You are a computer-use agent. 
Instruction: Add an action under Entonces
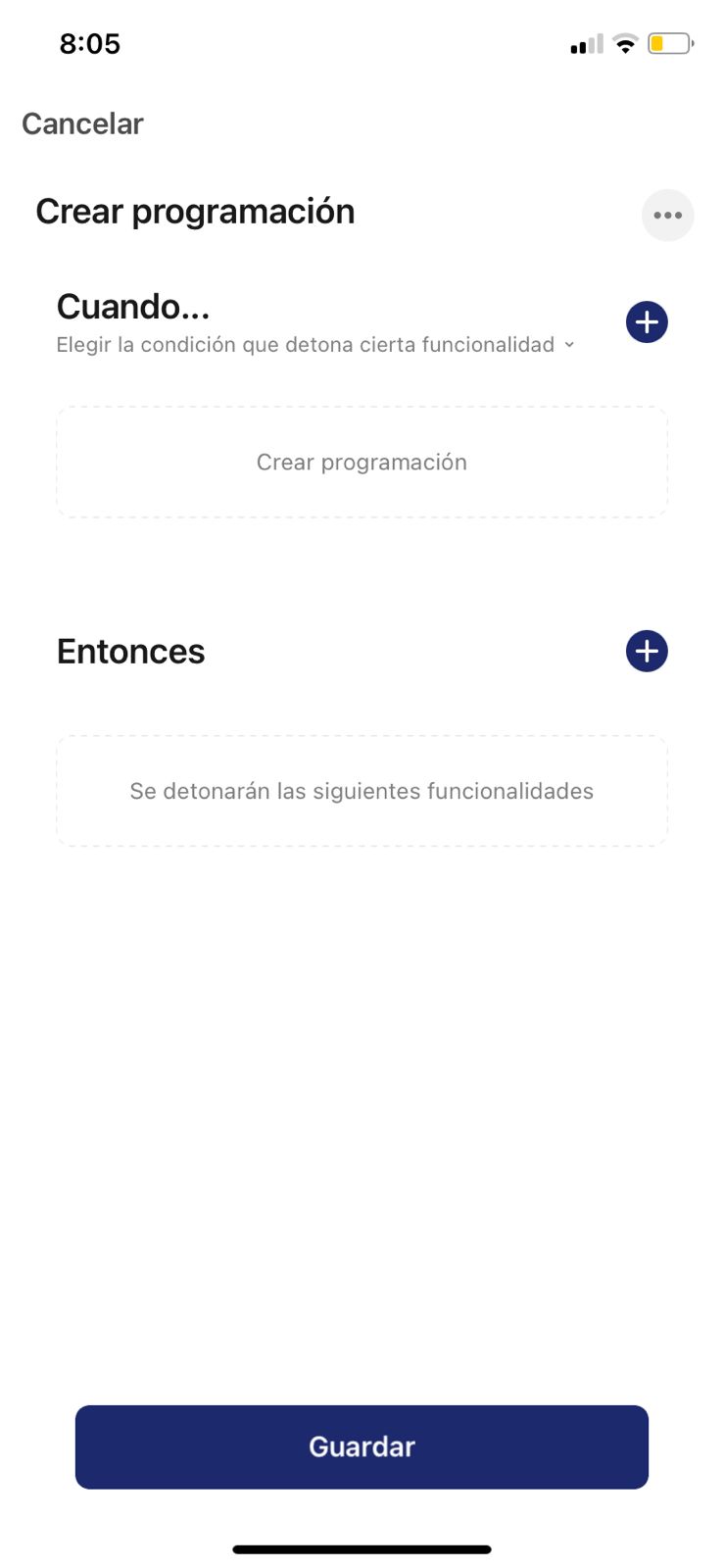[x=647, y=652]
